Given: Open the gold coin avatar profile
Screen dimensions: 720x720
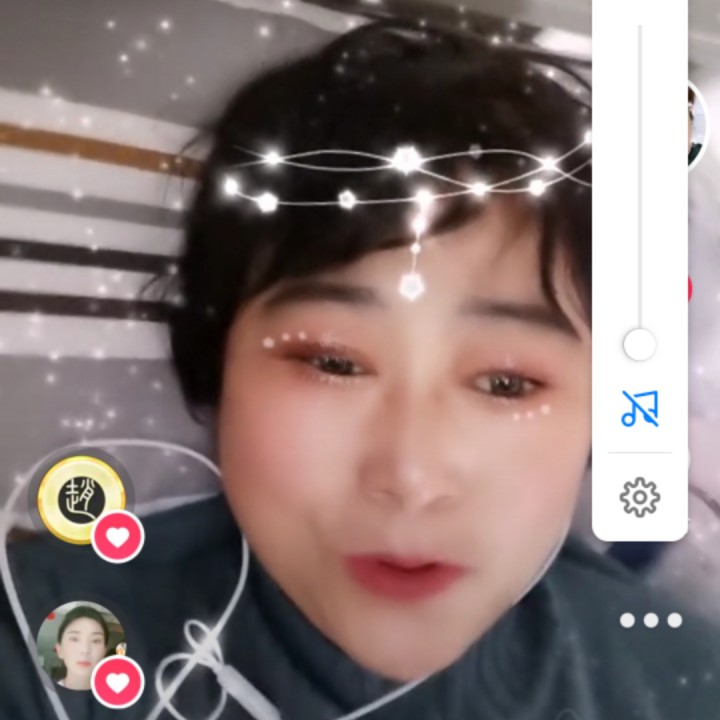Looking at the screenshot, I should (80, 498).
